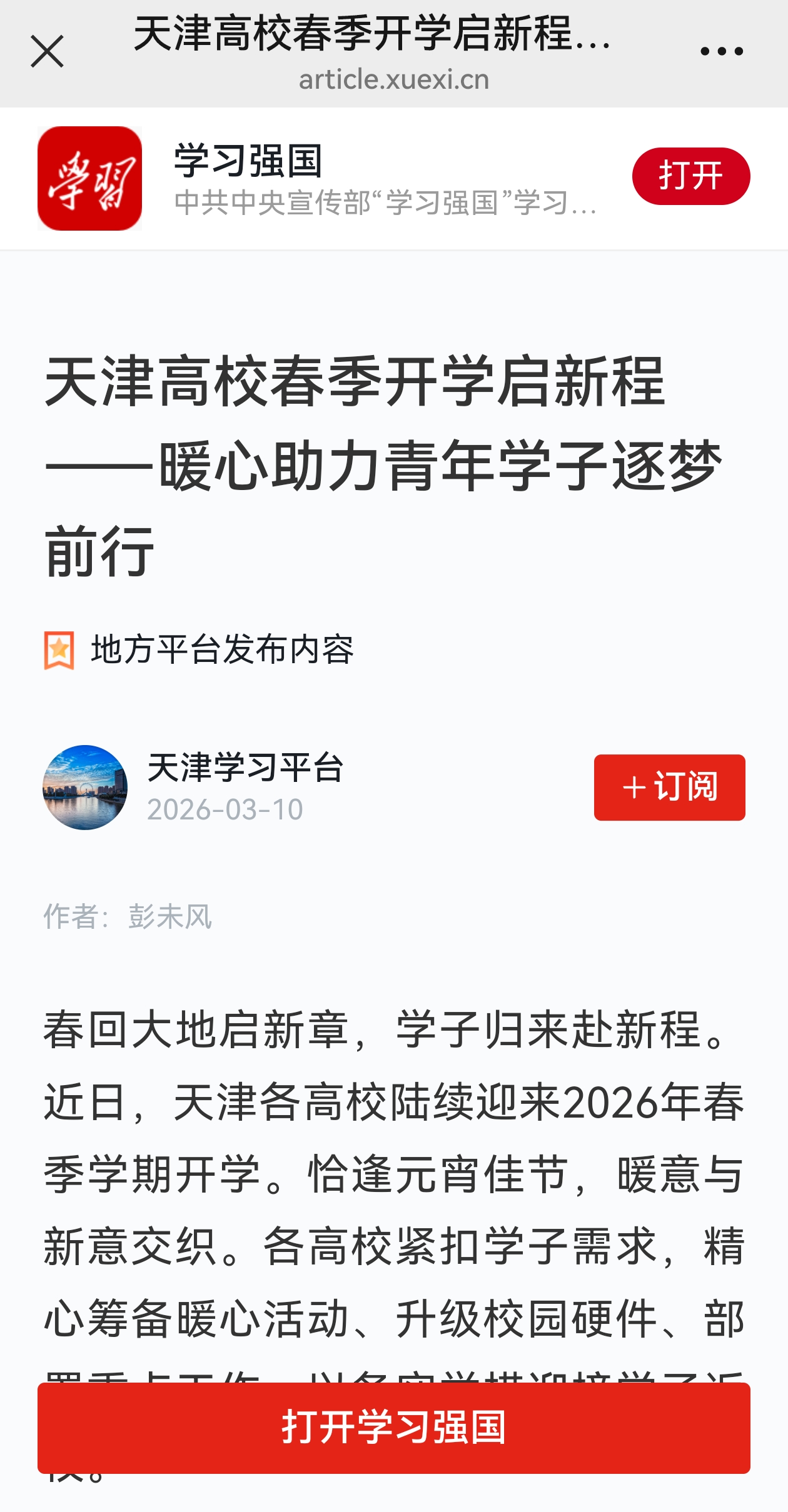The width and height of the screenshot is (788, 1512).
Task: Close this article webview
Action: (x=47, y=51)
